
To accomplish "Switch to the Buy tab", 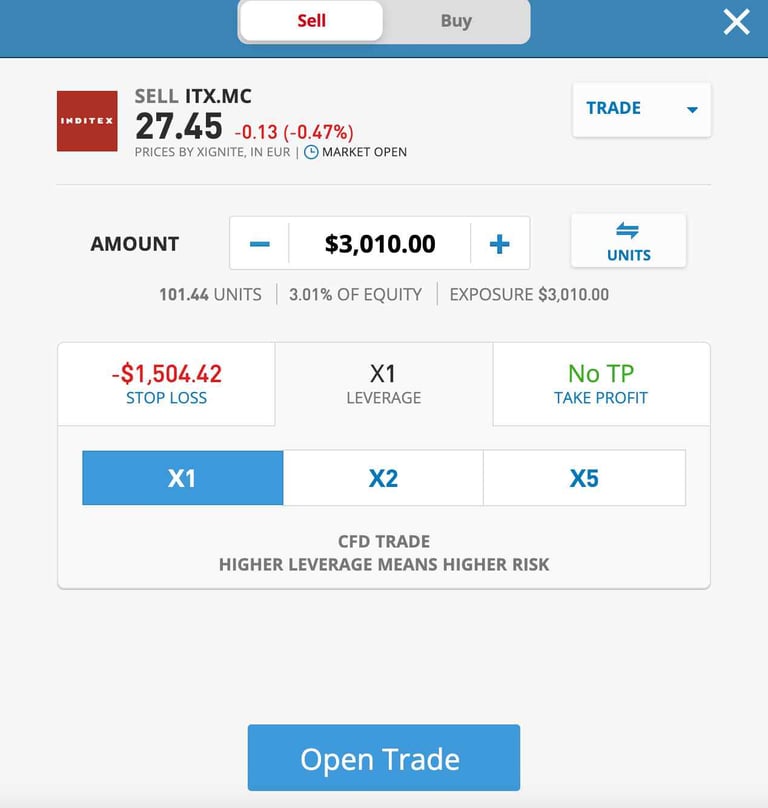I will click(457, 21).
